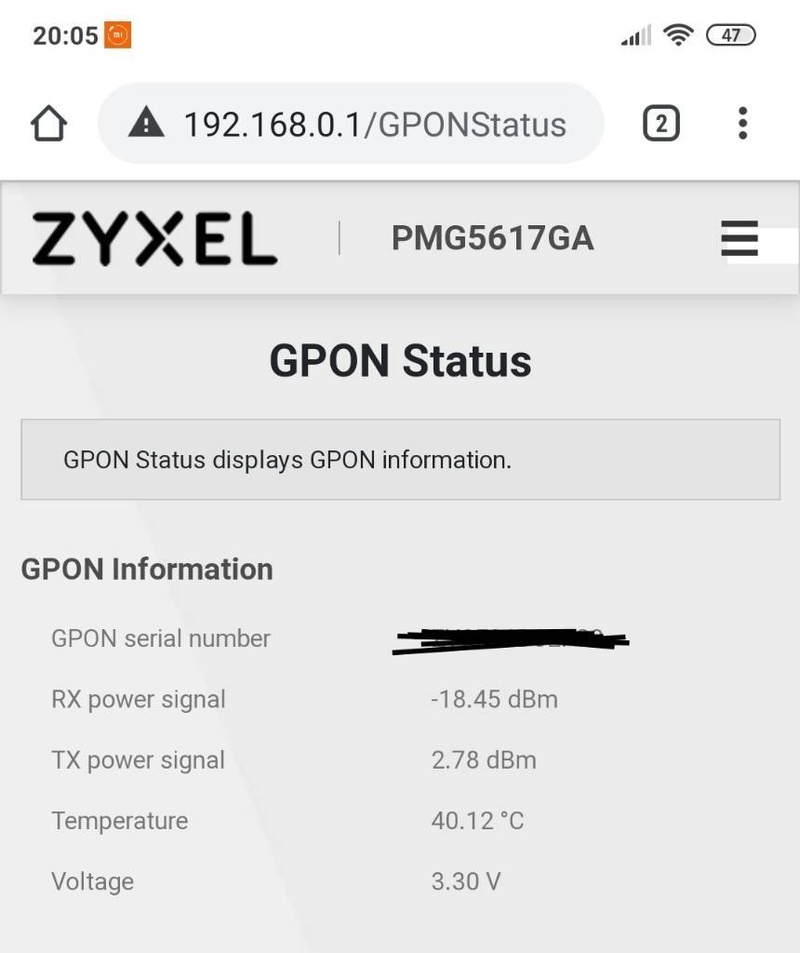Tap the address bar showing 192.168.0.1/GPONStatus
Screen dimensions: 800x953
pos(374,125)
